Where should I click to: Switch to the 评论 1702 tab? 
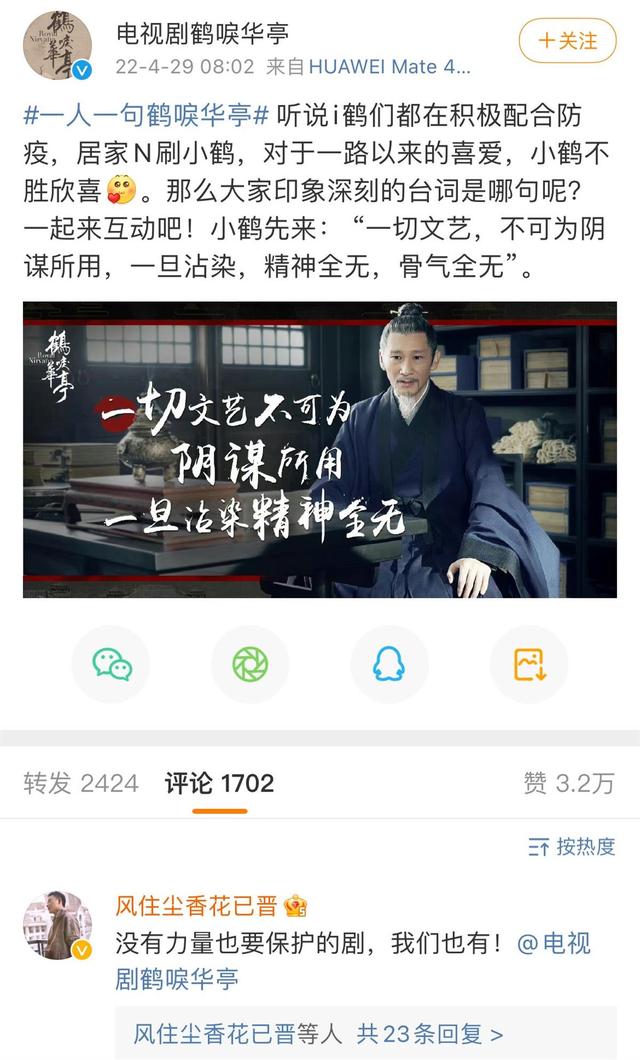point(219,783)
